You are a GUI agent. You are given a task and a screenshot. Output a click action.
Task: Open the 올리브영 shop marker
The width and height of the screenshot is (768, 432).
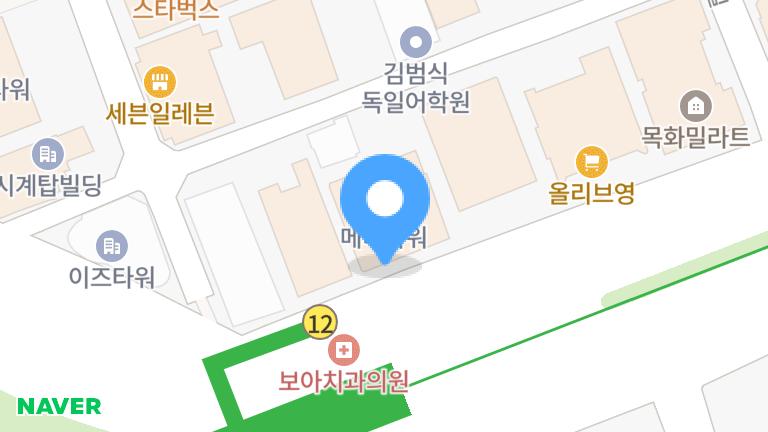pos(592,160)
